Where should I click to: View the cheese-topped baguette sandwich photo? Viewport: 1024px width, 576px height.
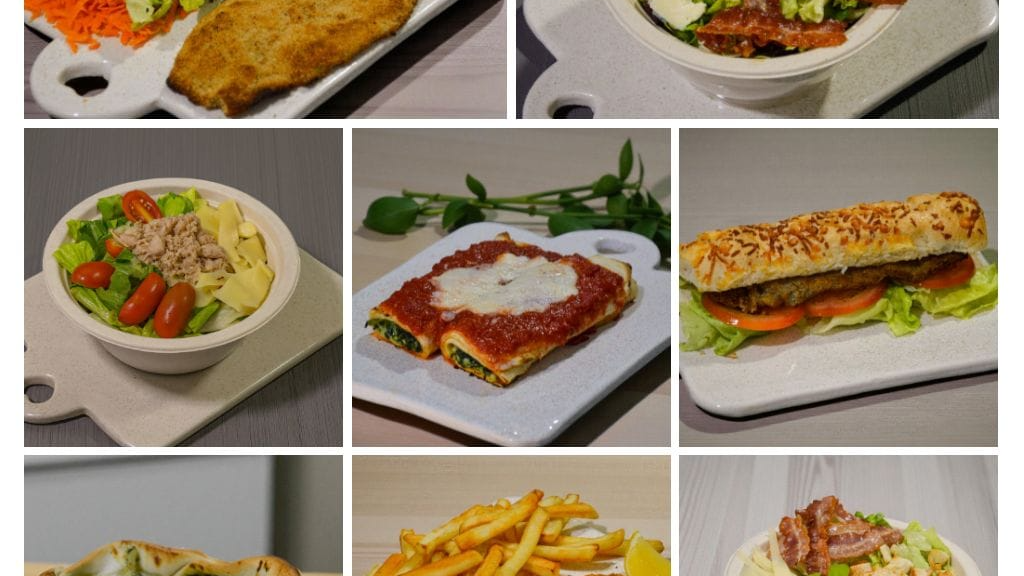(x=839, y=287)
